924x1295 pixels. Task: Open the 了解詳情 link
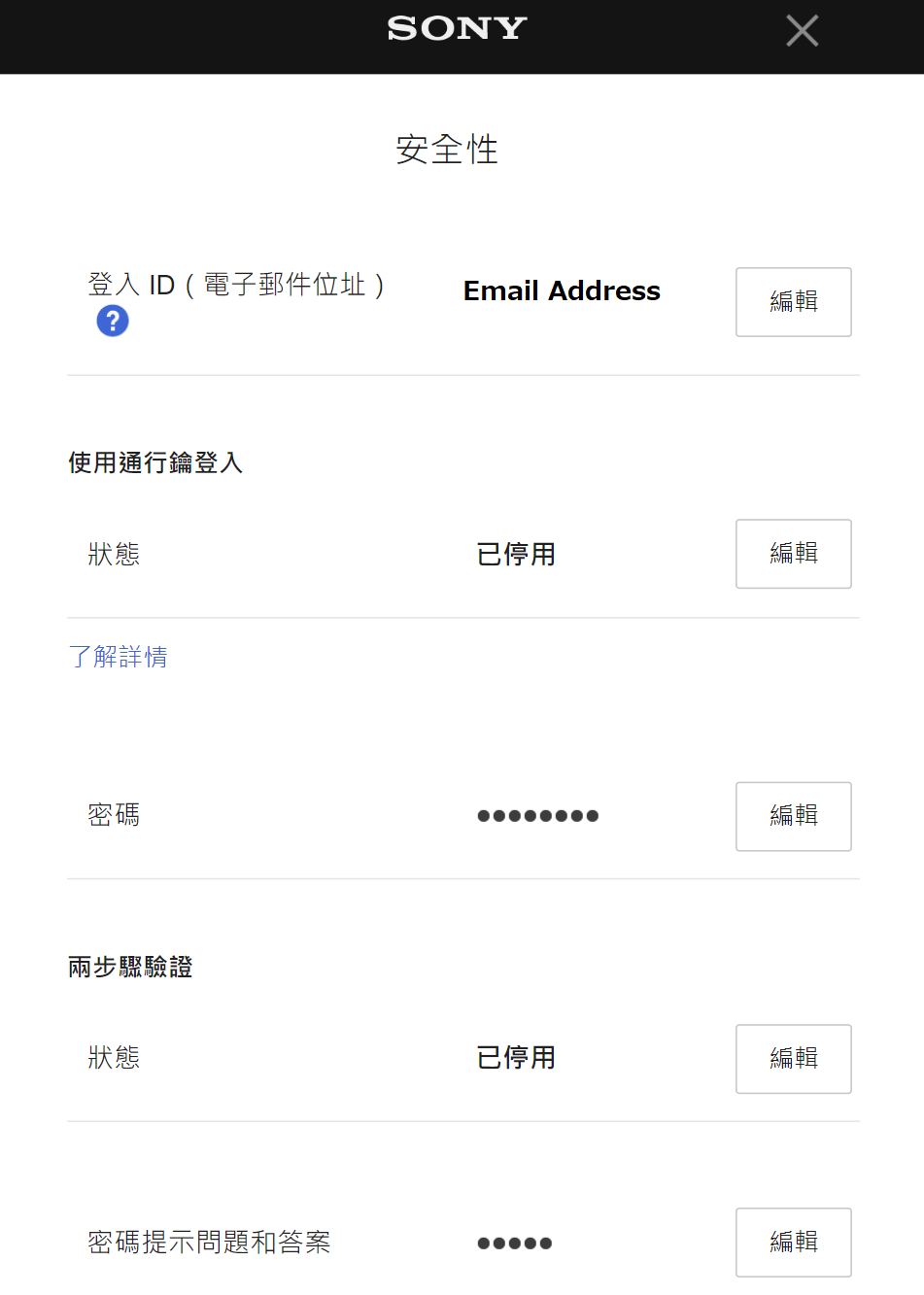pos(118,658)
